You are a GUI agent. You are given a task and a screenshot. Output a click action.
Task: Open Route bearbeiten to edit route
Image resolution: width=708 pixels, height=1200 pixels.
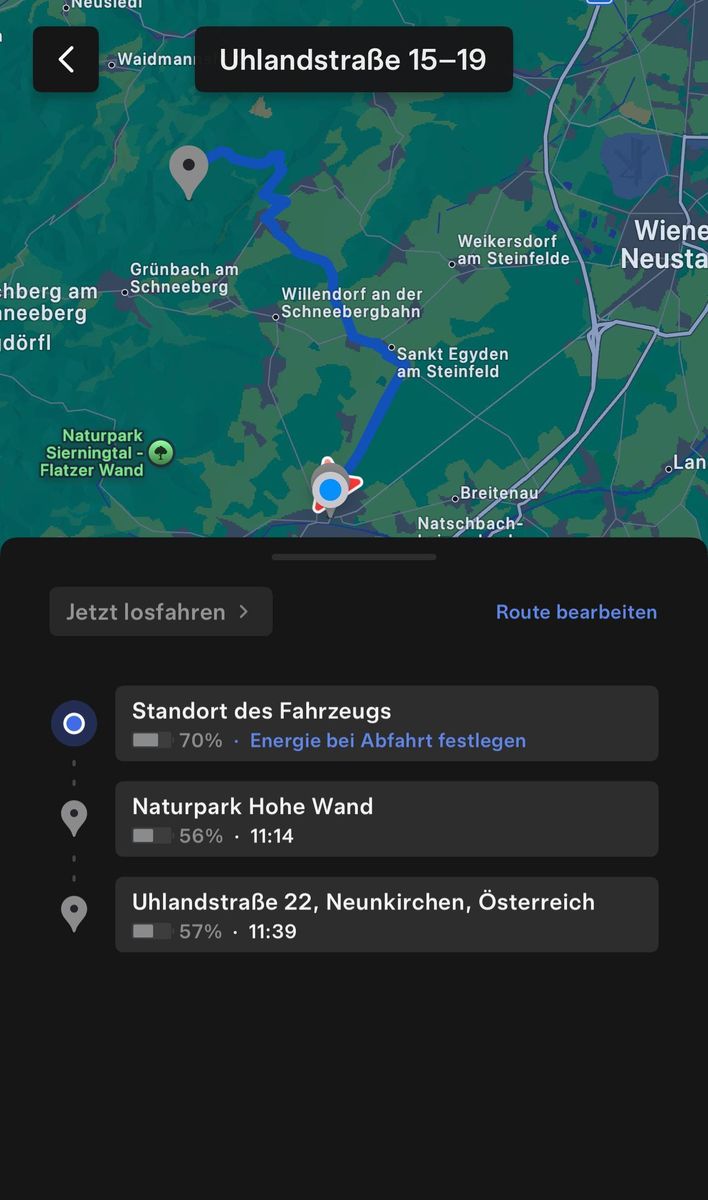pyautogui.click(x=576, y=612)
